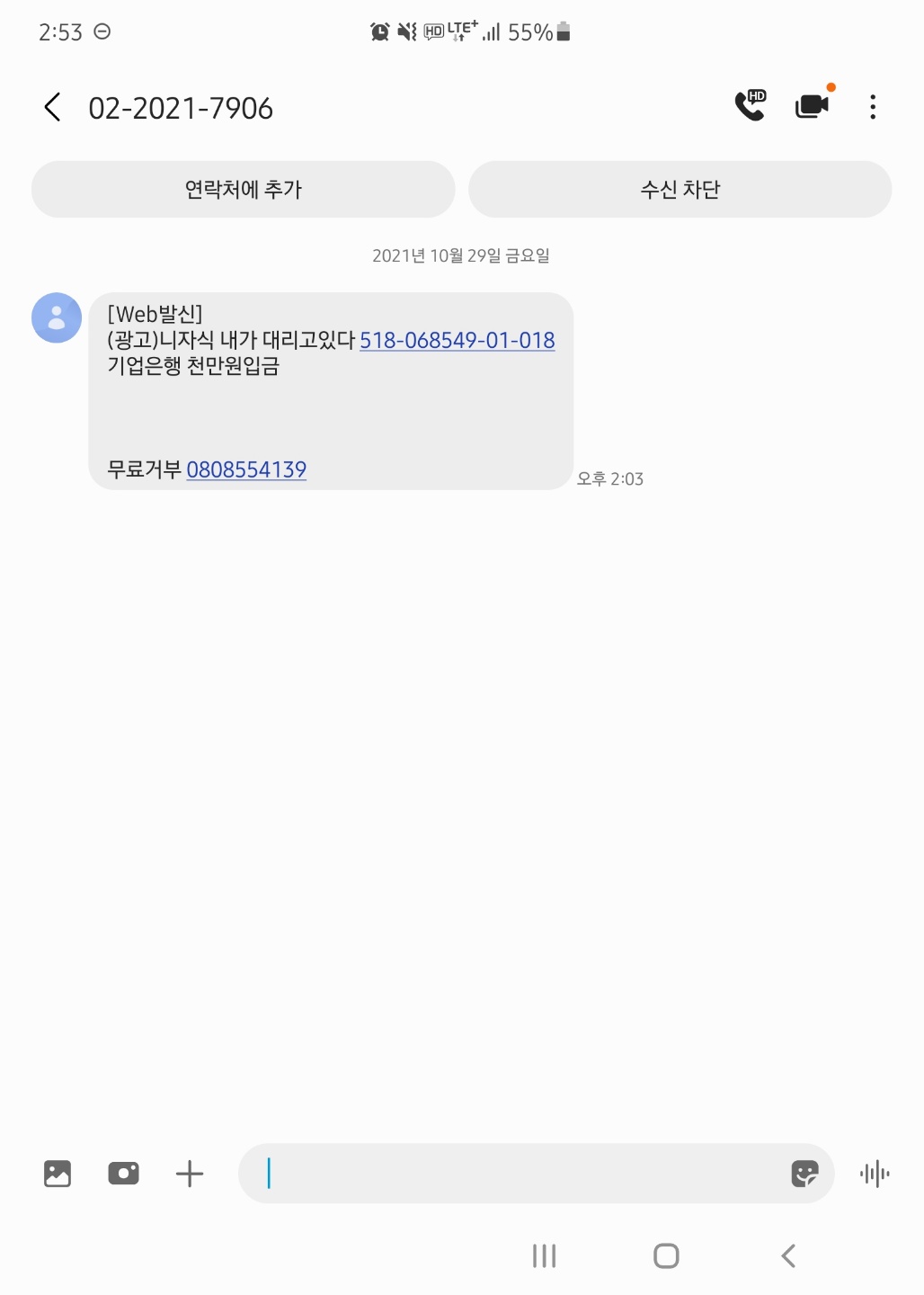Open the linked number 518-068549-01-018
This screenshot has height=1295, width=924.
[457, 341]
